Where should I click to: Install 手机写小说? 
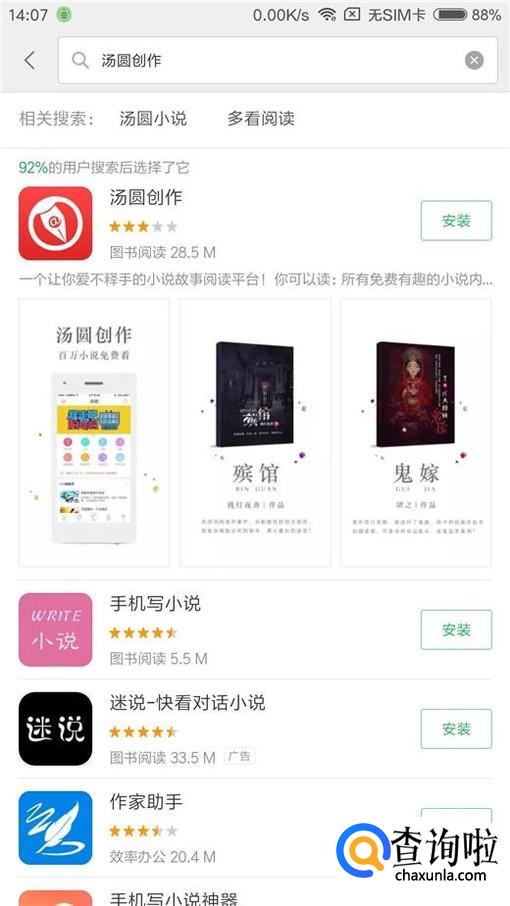click(456, 630)
